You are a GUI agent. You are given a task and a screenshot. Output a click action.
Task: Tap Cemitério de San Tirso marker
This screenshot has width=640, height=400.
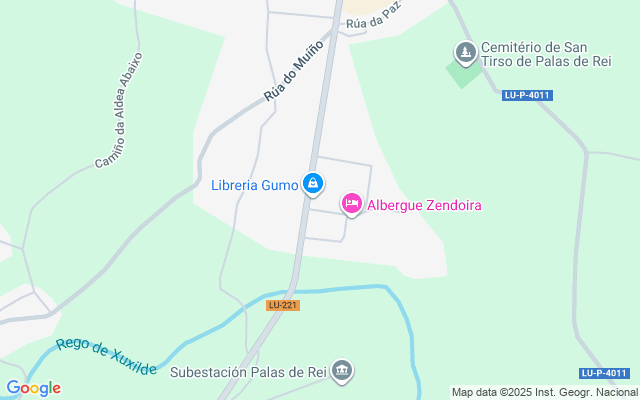[464, 51]
